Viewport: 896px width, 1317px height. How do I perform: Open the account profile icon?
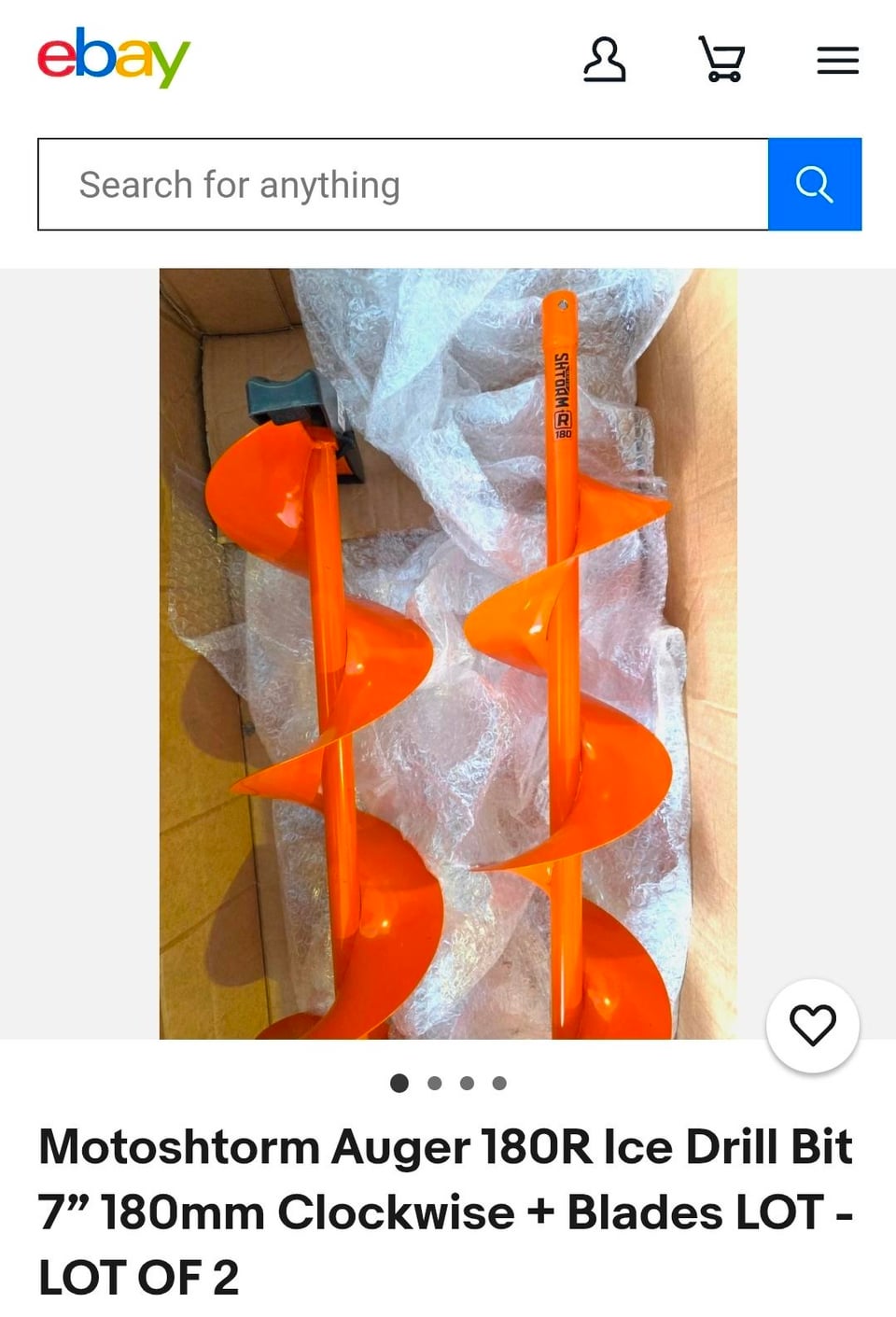(x=604, y=60)
